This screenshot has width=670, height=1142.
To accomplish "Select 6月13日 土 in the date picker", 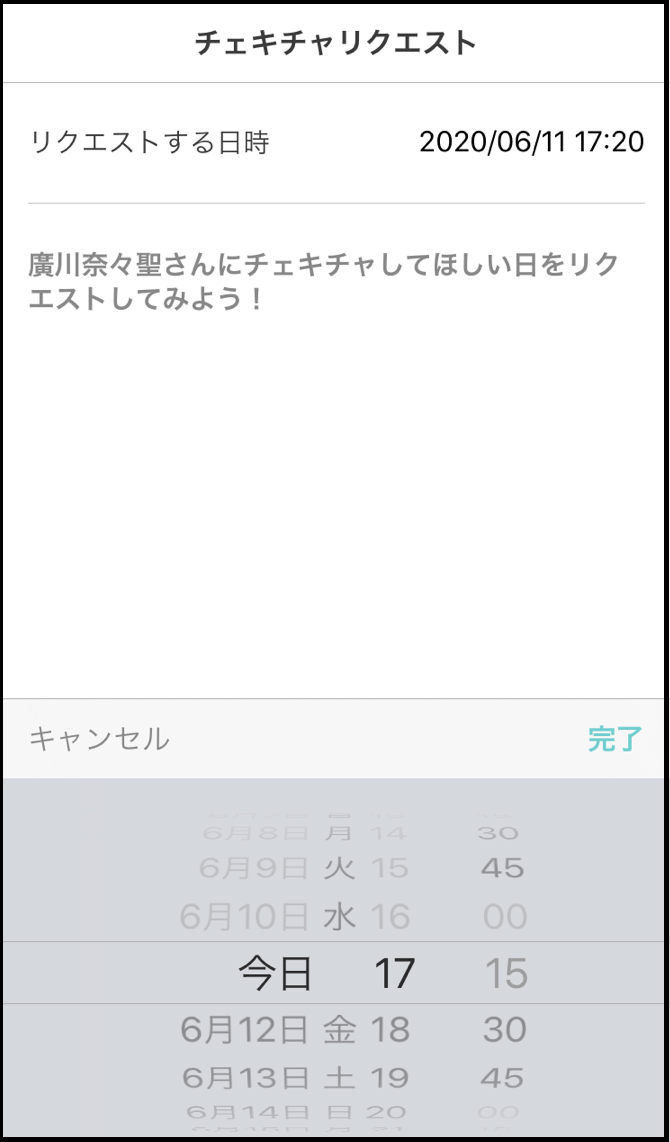I will 268,1078.
